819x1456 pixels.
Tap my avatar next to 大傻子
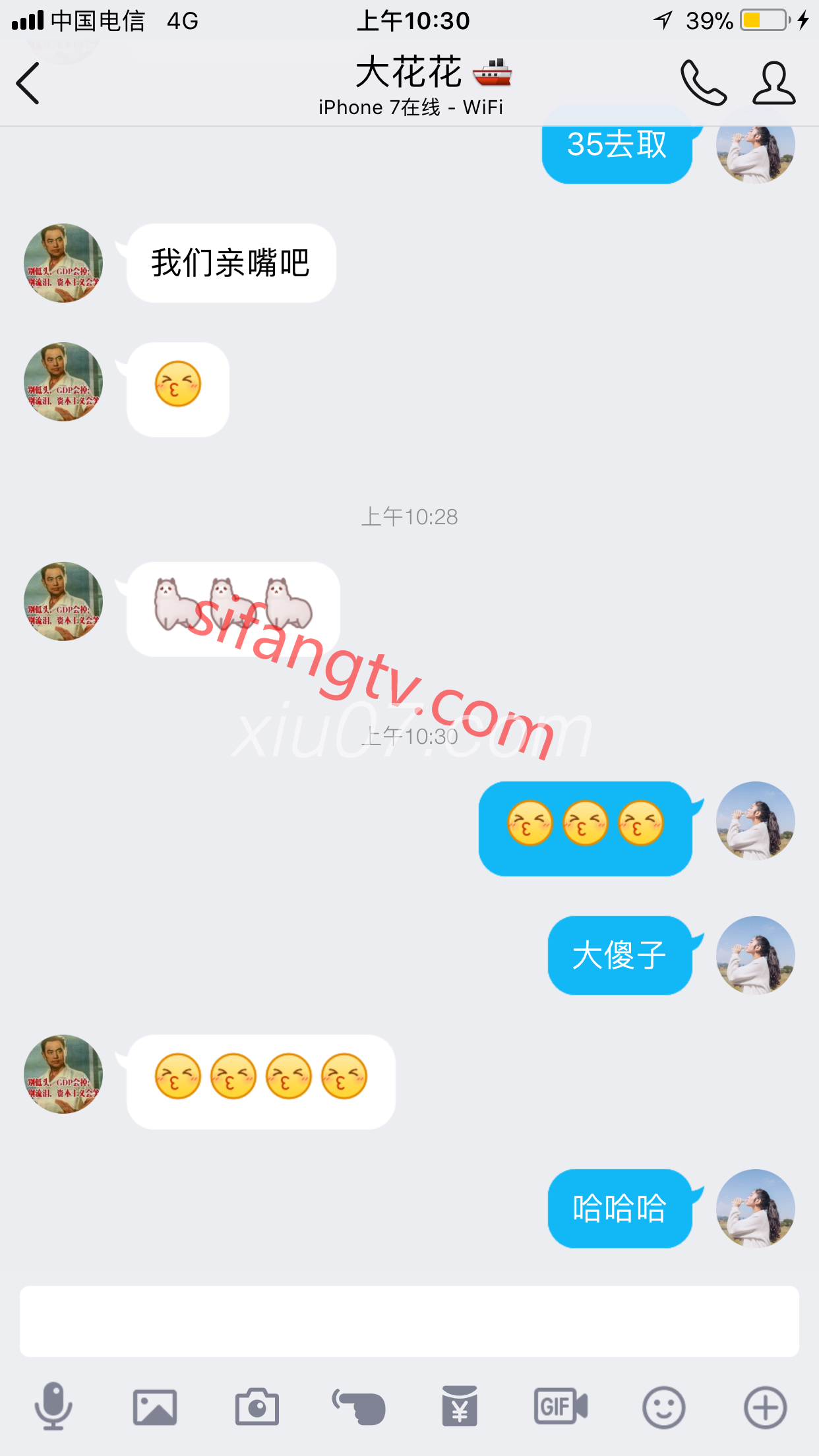pos(756,955)
